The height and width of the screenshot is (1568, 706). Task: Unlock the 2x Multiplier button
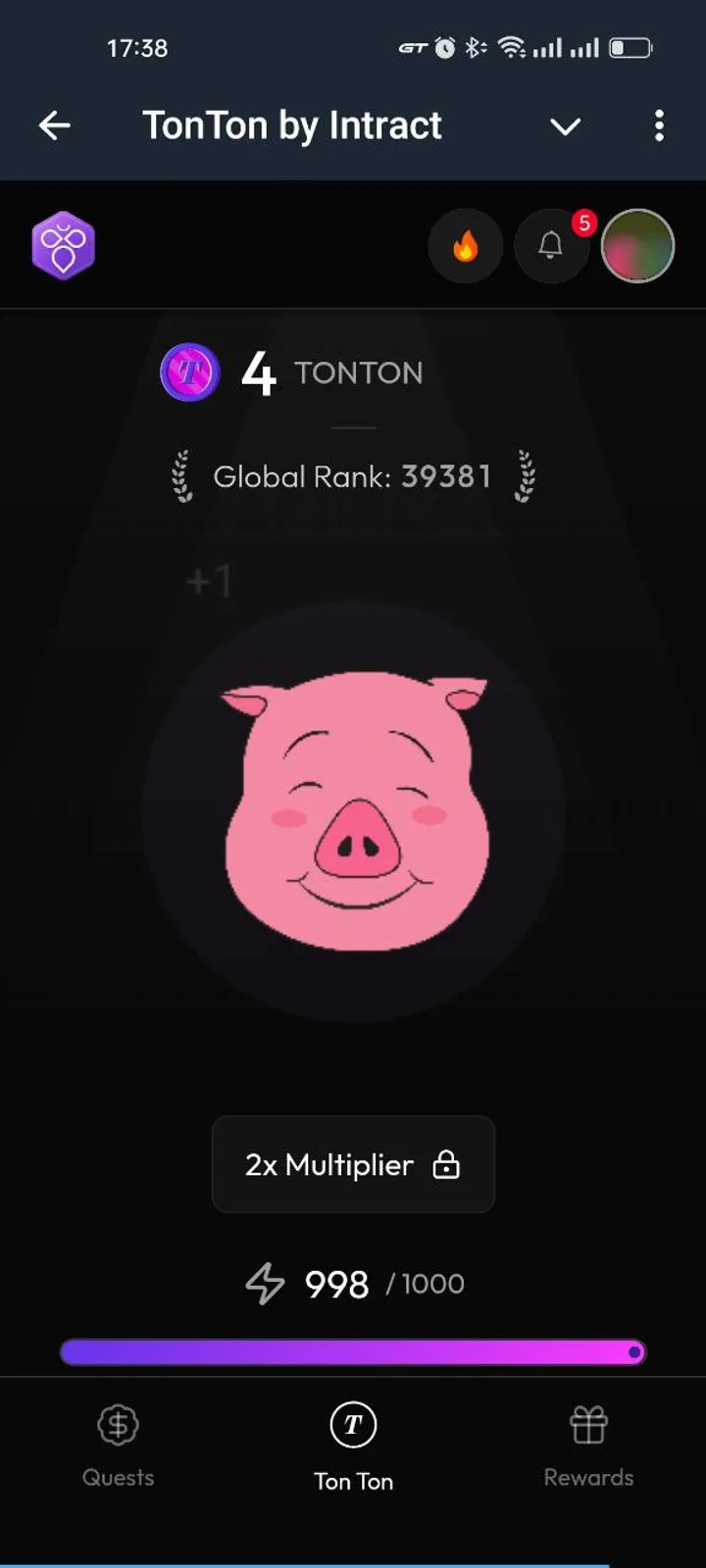[x=353, y=1164]
